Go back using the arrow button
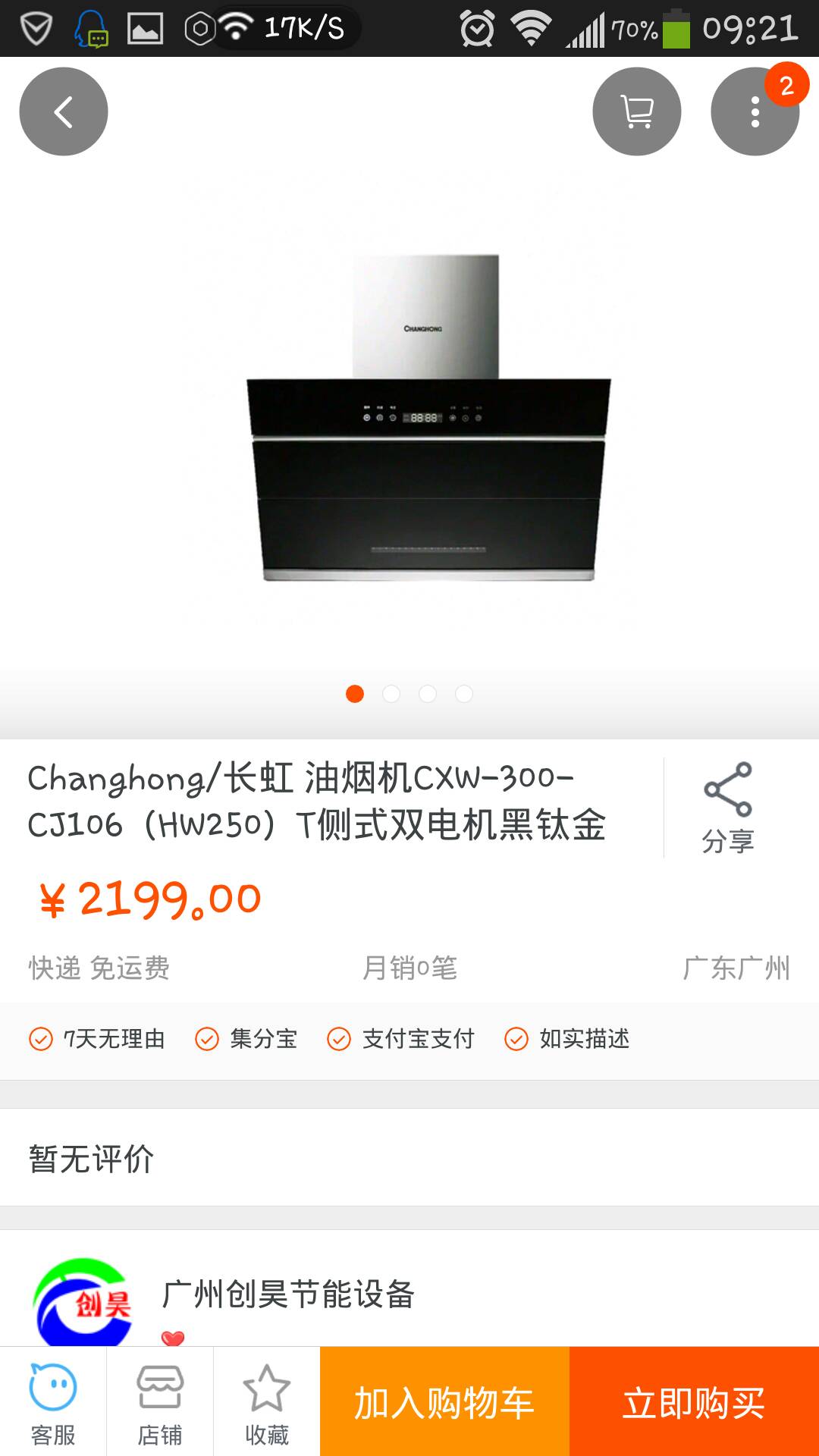Image resolution: width=819 pixels, height=1456 pixels. pyautogui.click(x=64, y=111)
